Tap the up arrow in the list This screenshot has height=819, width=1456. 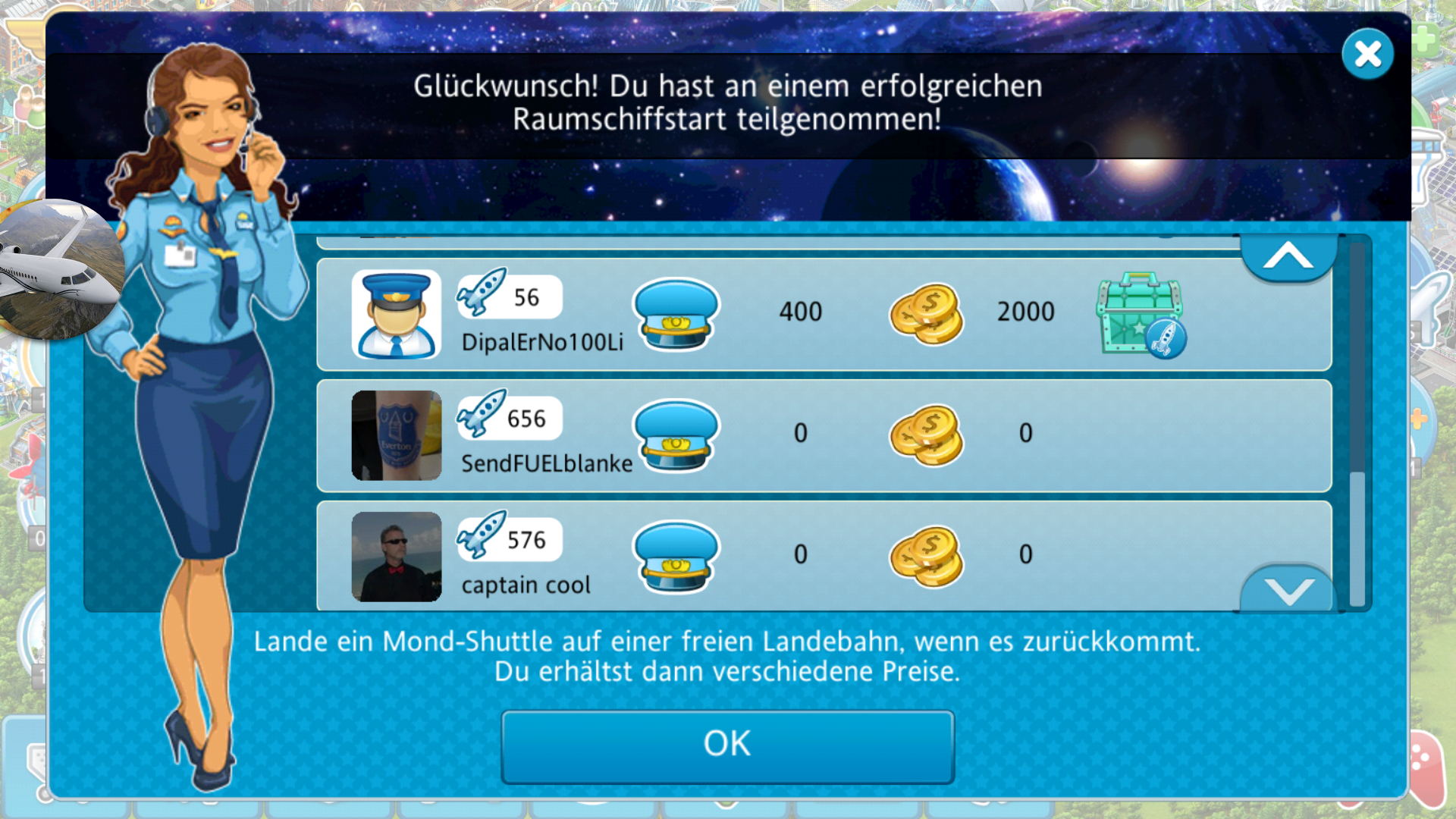click(x=1288, y=258)
